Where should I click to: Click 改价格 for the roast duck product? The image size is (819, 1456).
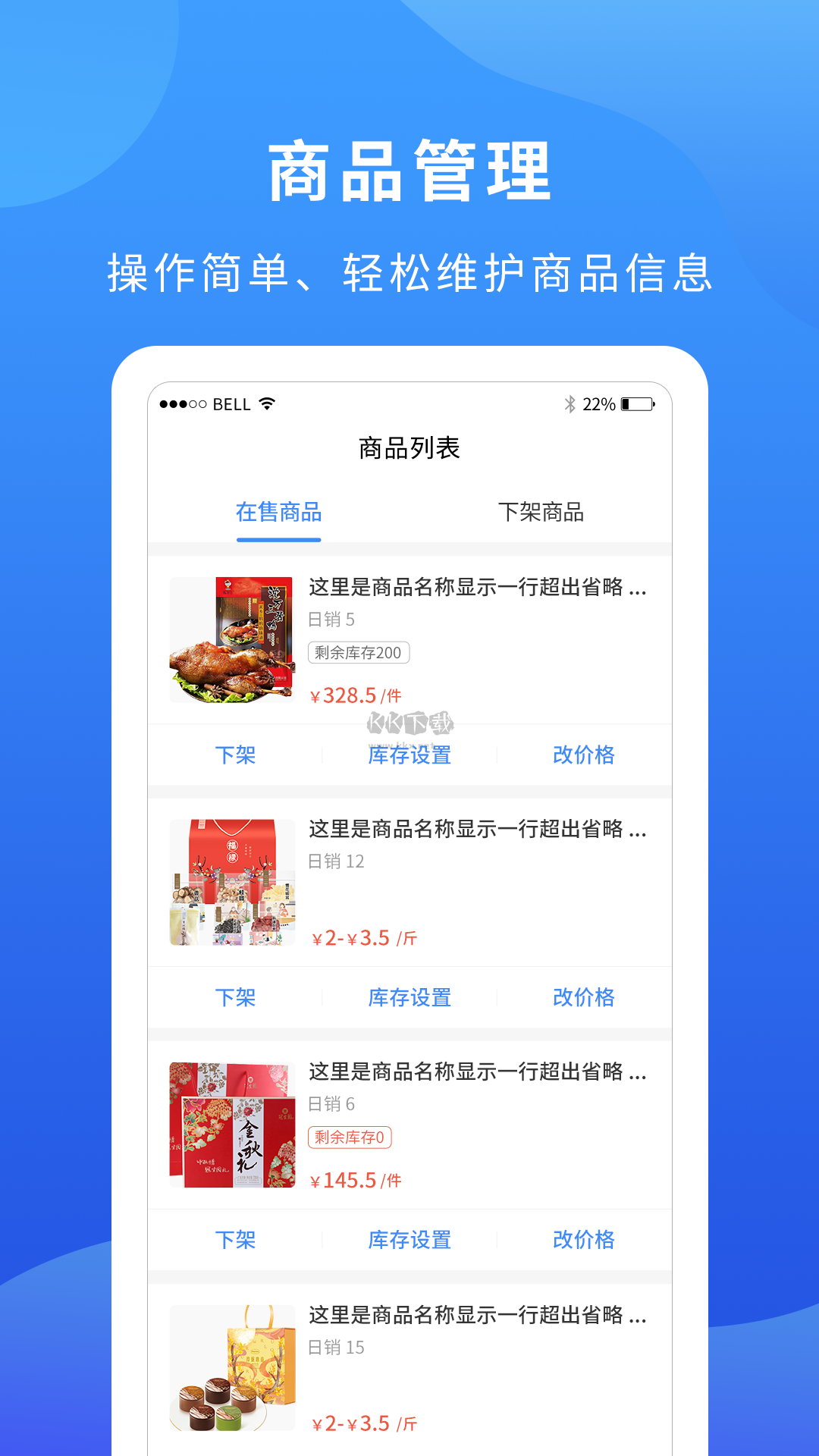(582, 755)
